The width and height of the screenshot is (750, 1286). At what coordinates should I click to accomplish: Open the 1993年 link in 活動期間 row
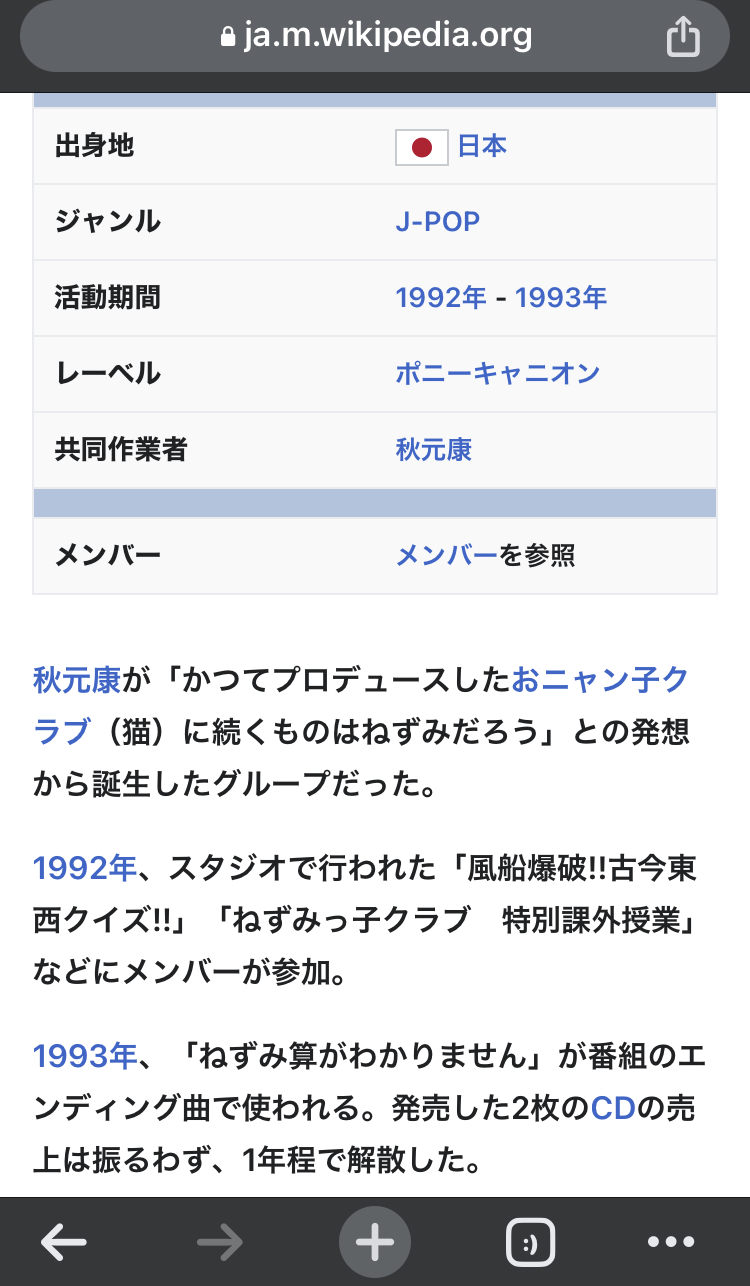(560, 298)
